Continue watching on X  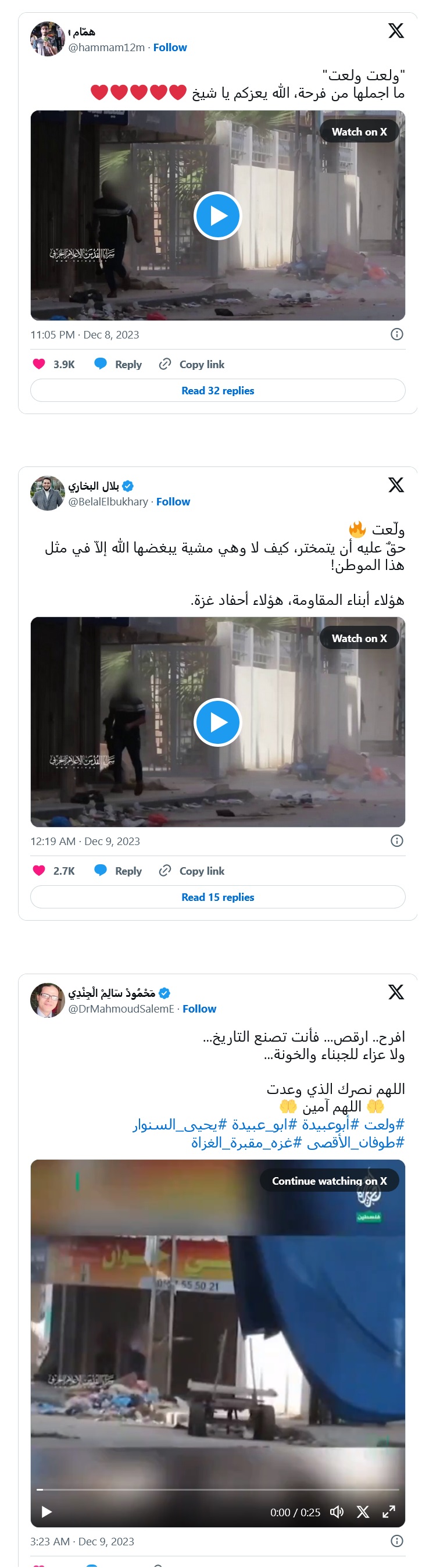pos(329,1181)
